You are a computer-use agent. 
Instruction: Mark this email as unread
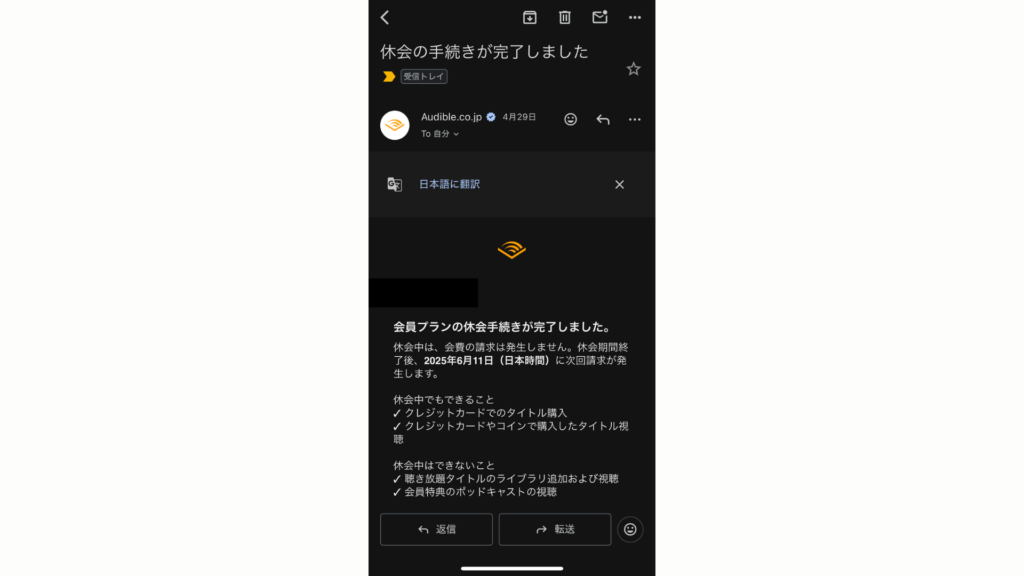coord(599,17)
